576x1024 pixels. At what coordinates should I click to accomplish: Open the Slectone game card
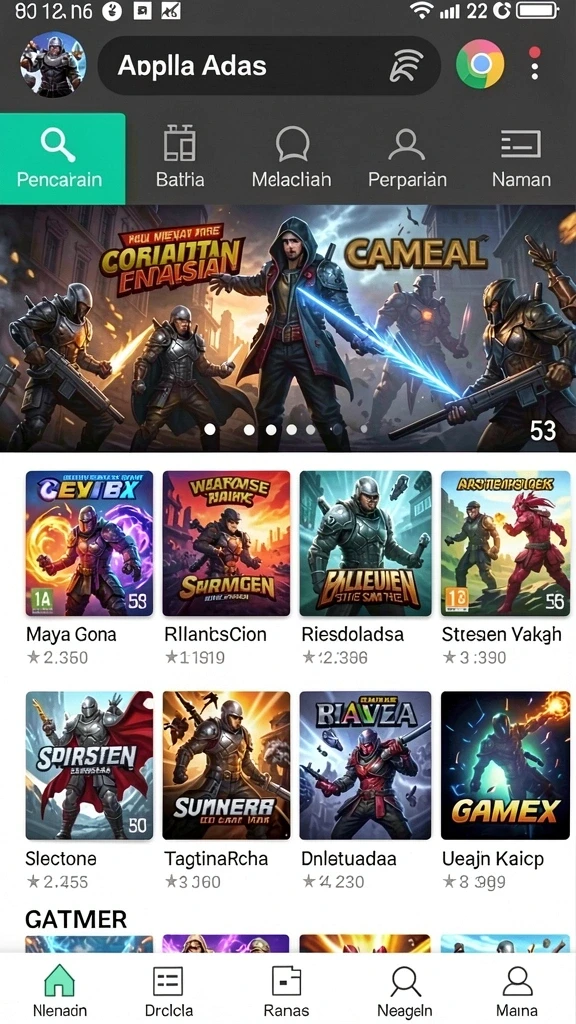89,791
